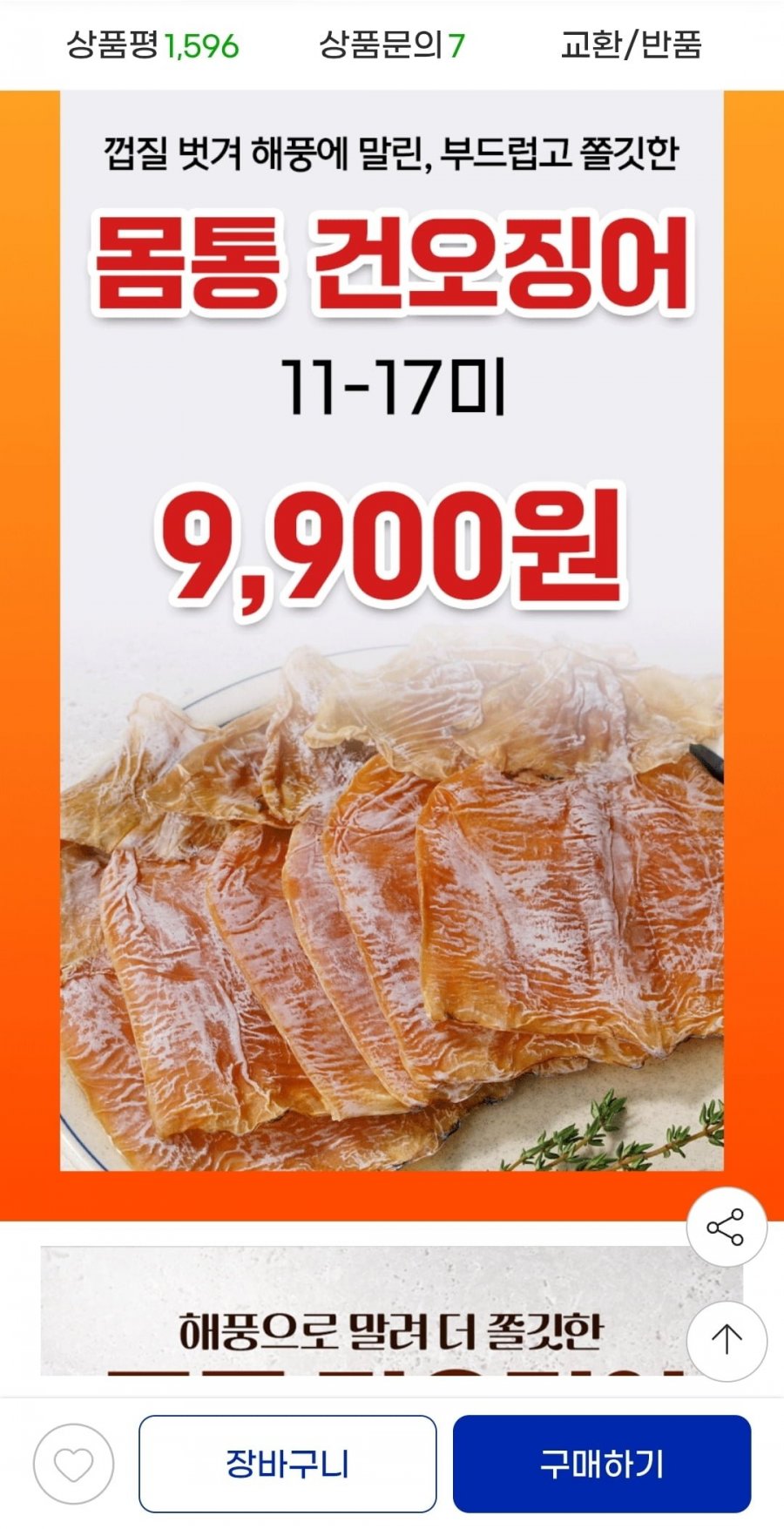This screenshot has width=784, height=1529.
Task: Add product to wishlist with heart icon
Action: (x=74, y=1464)
